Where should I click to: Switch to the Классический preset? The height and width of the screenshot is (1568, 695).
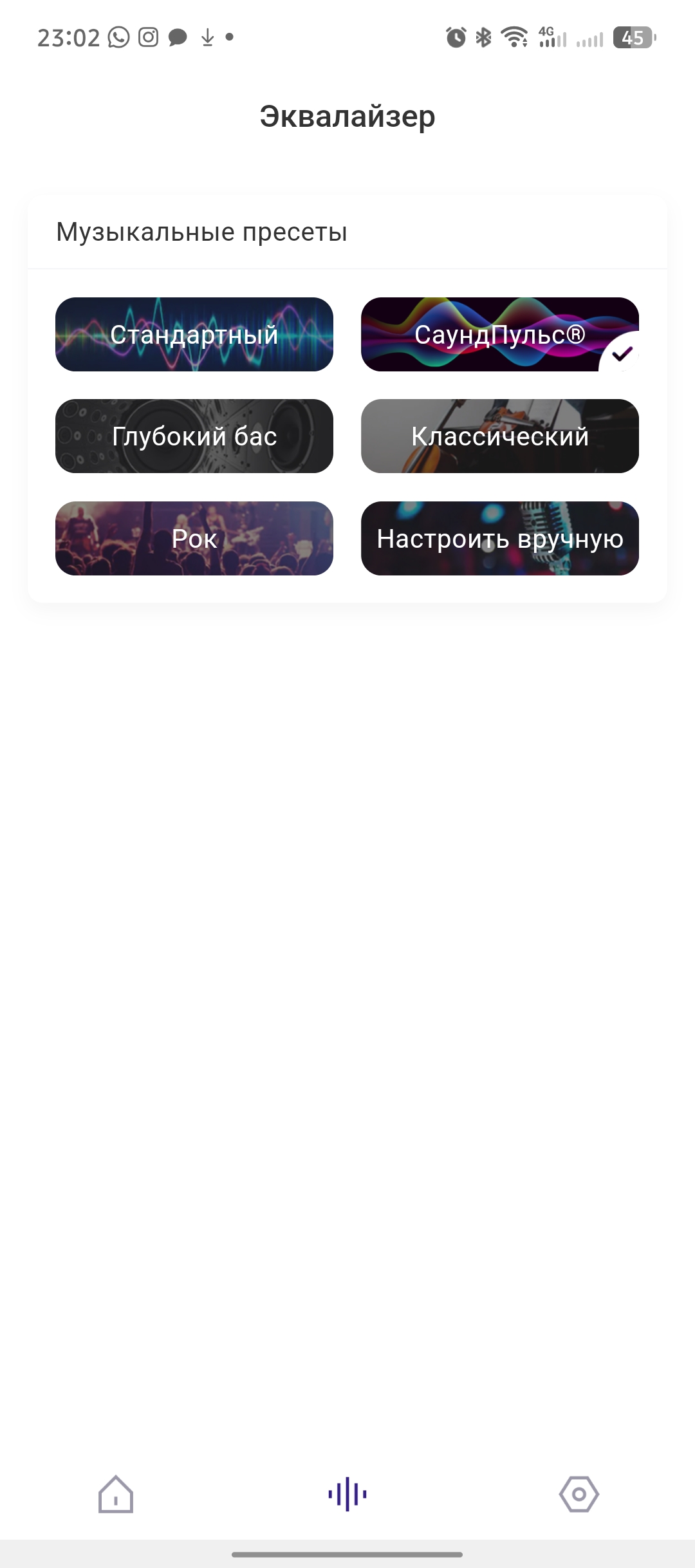499,436
